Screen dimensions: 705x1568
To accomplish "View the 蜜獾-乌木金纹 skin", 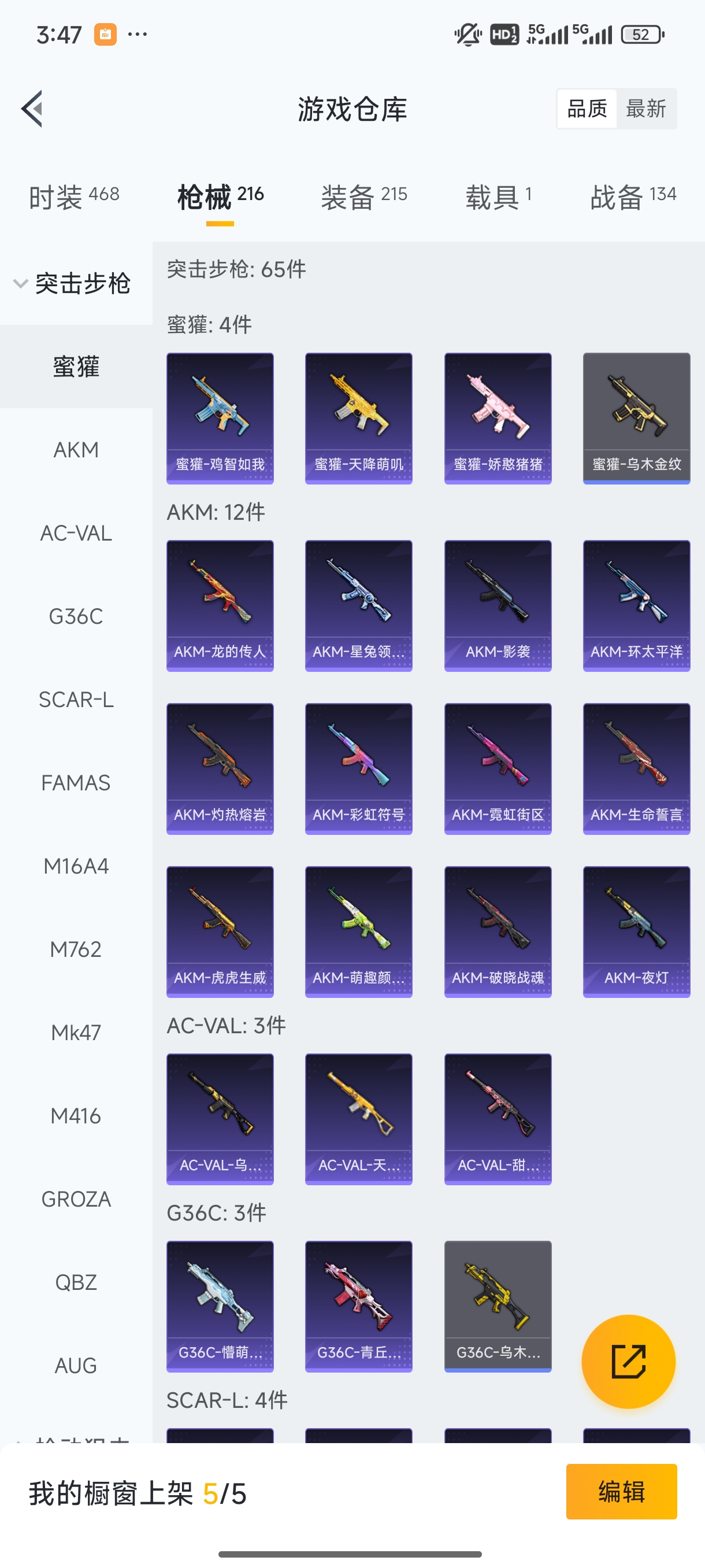I will [x=636, y=418].
